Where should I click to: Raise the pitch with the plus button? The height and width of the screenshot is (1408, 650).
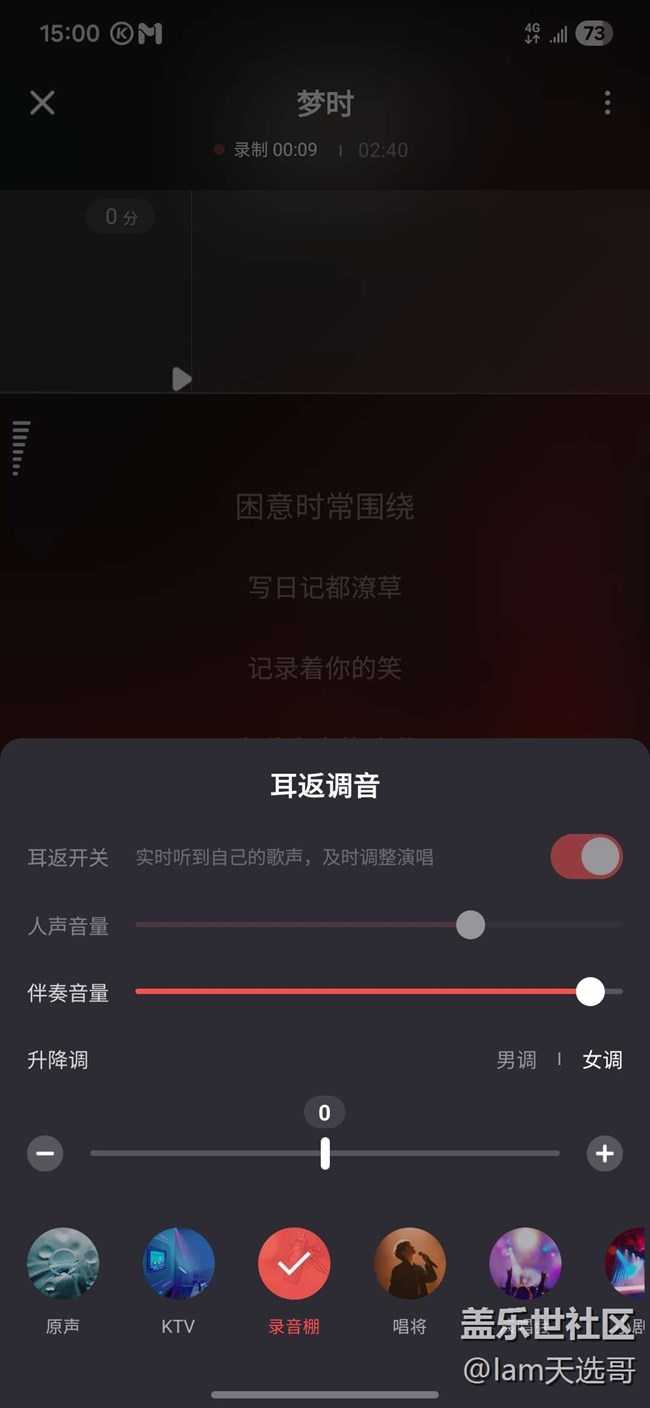pos(604,1154)
